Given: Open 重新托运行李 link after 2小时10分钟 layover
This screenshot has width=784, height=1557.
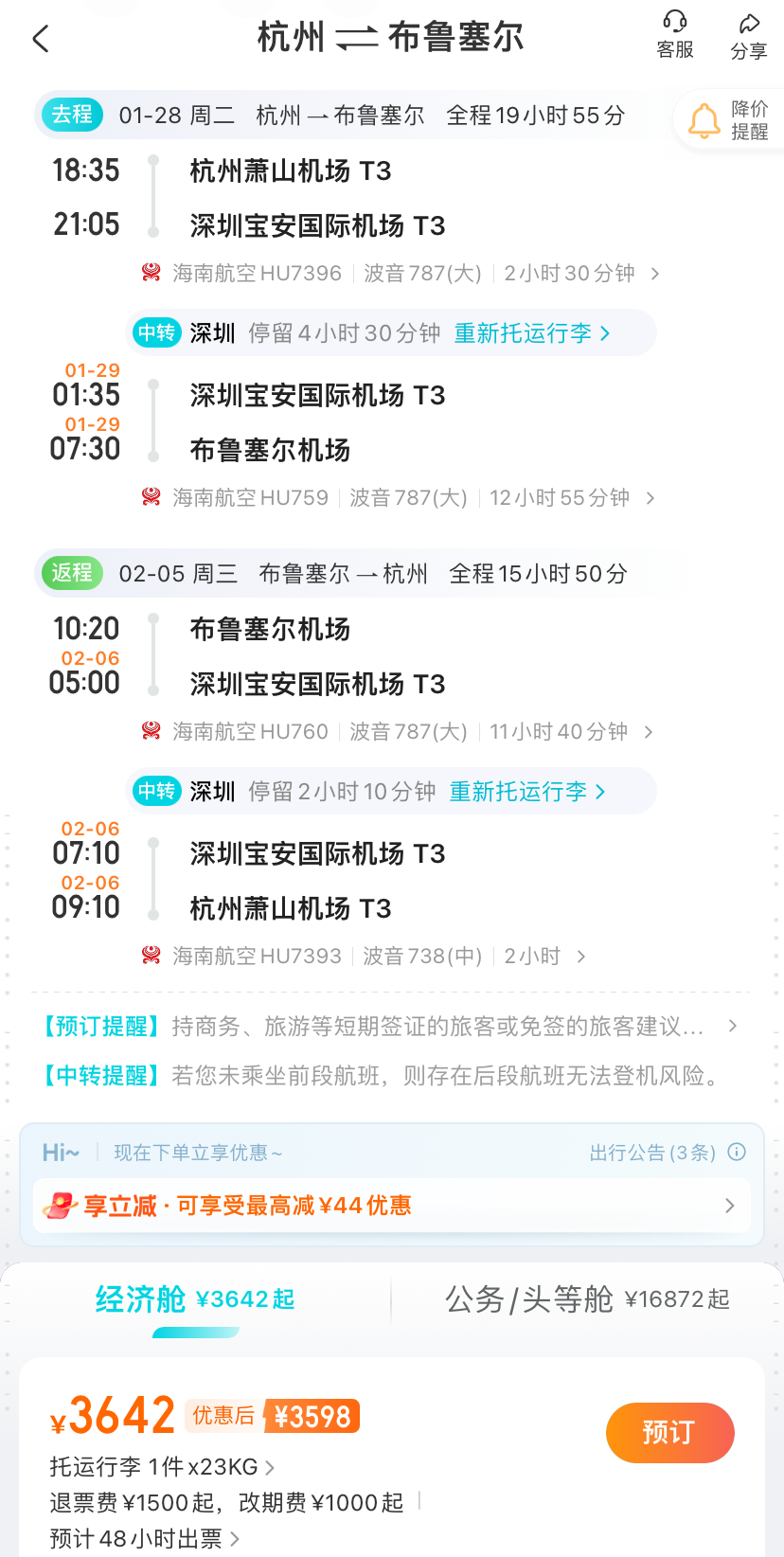Looking at the screenshot, I should pyautogui.click(x=527, y=792).
